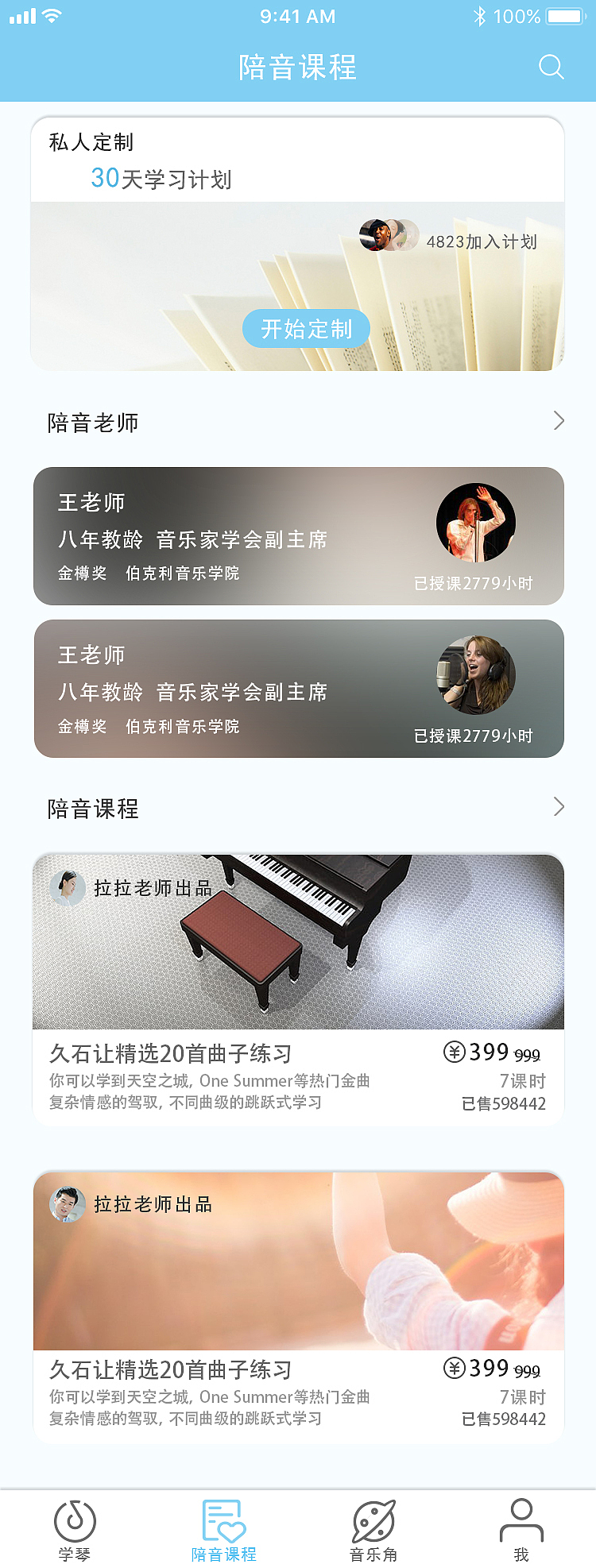This screenshot has width=596, height=1568.
Task: Open the 音乐角 palette icon
Action: pyautogui.click(x=374, y=1519)
